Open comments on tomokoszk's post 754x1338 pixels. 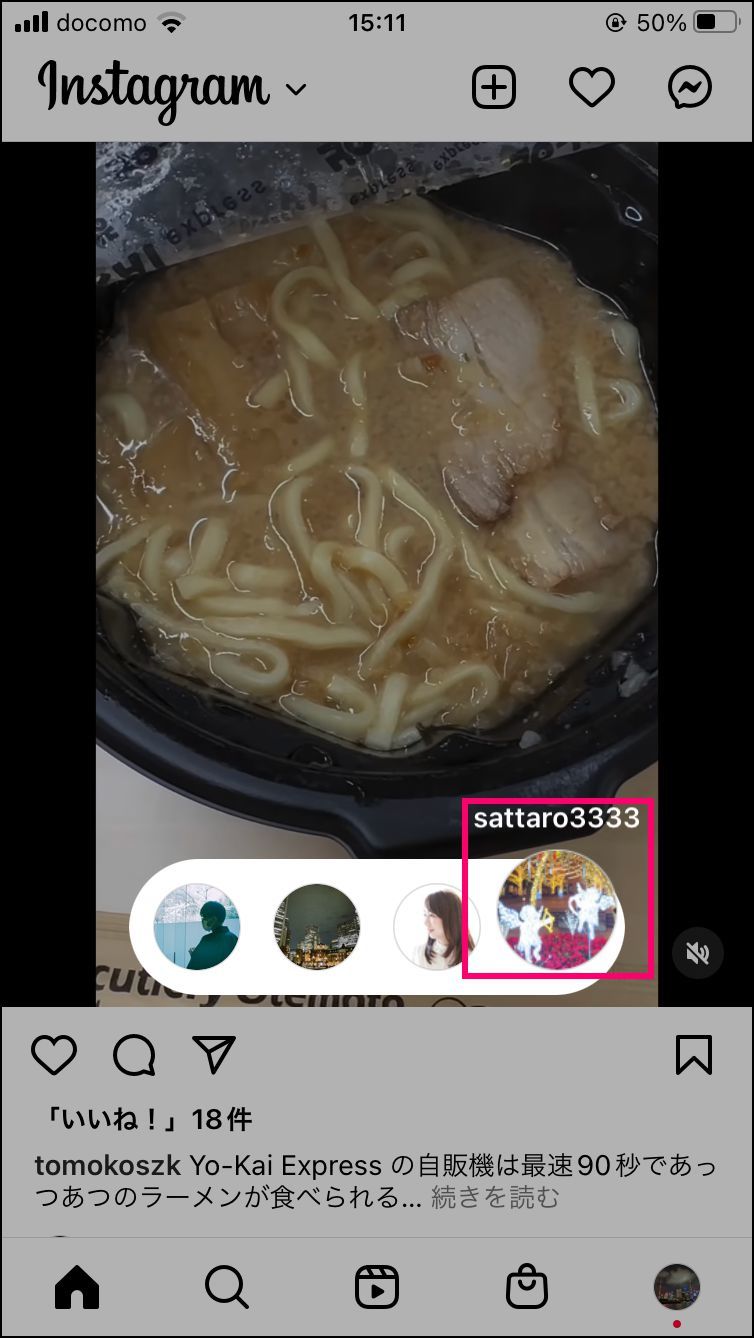click(134, 1055)
